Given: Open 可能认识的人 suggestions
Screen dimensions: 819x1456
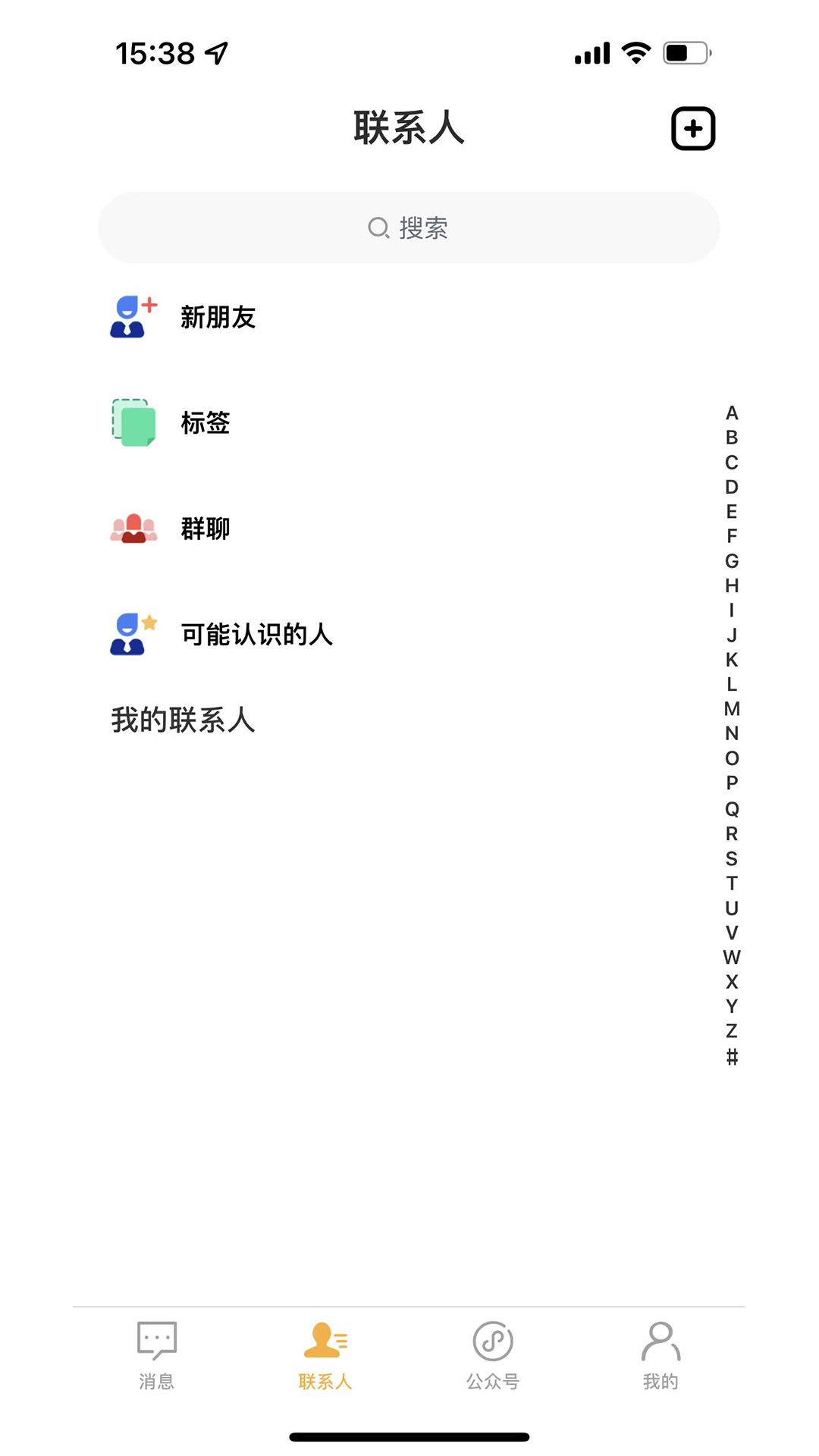Looking at the screenshot, I should pyautogui.click(x=256, y=634).
